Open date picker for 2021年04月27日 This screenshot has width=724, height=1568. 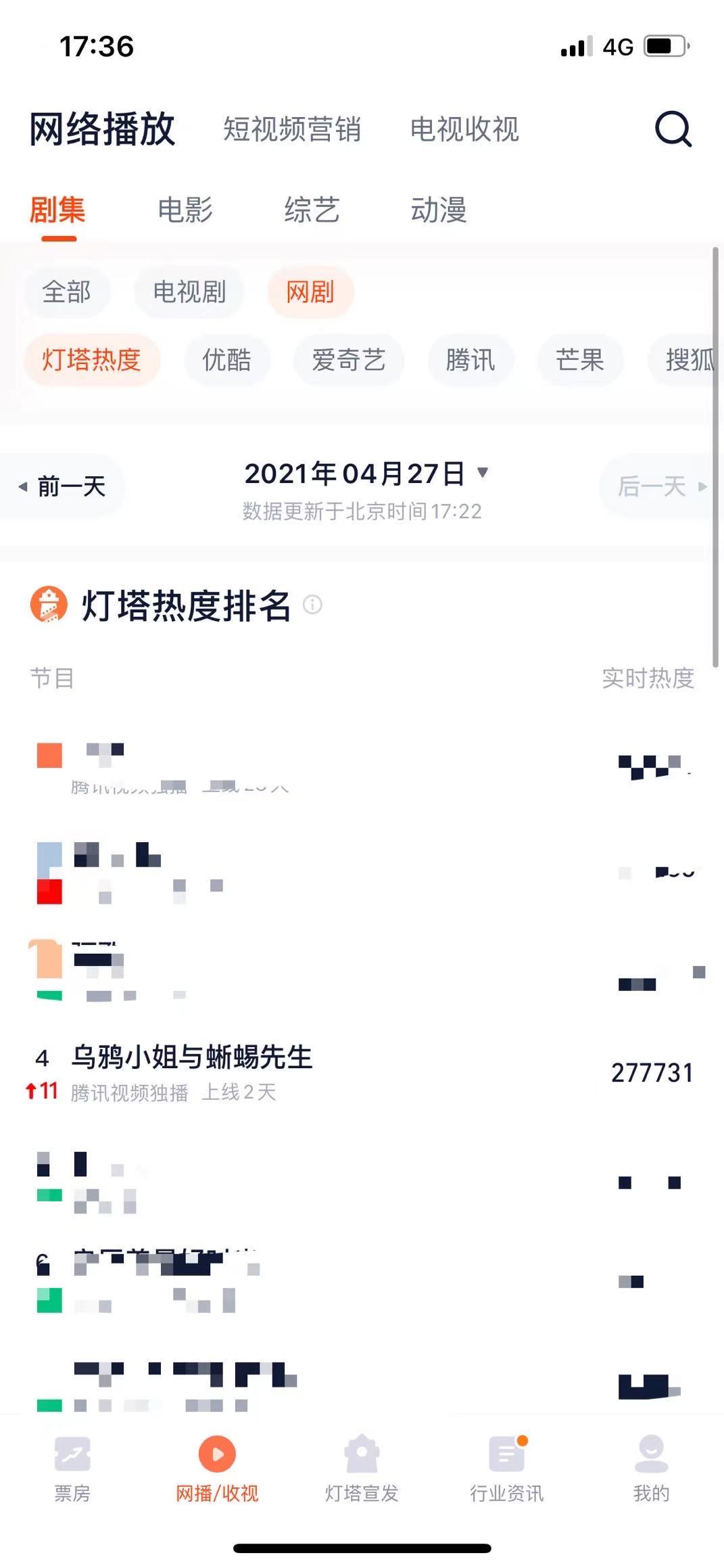click(365, 474)
